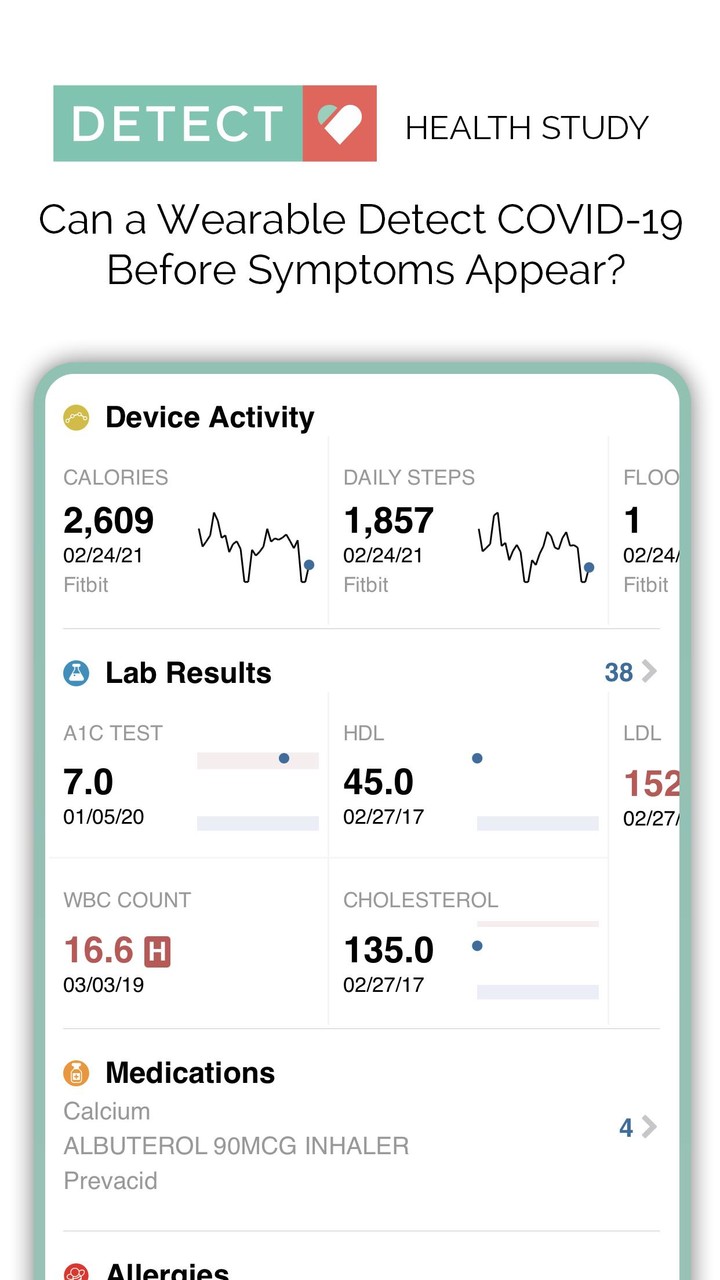
Task: Click the DETECT heart logo
Action: pos(339,124)
